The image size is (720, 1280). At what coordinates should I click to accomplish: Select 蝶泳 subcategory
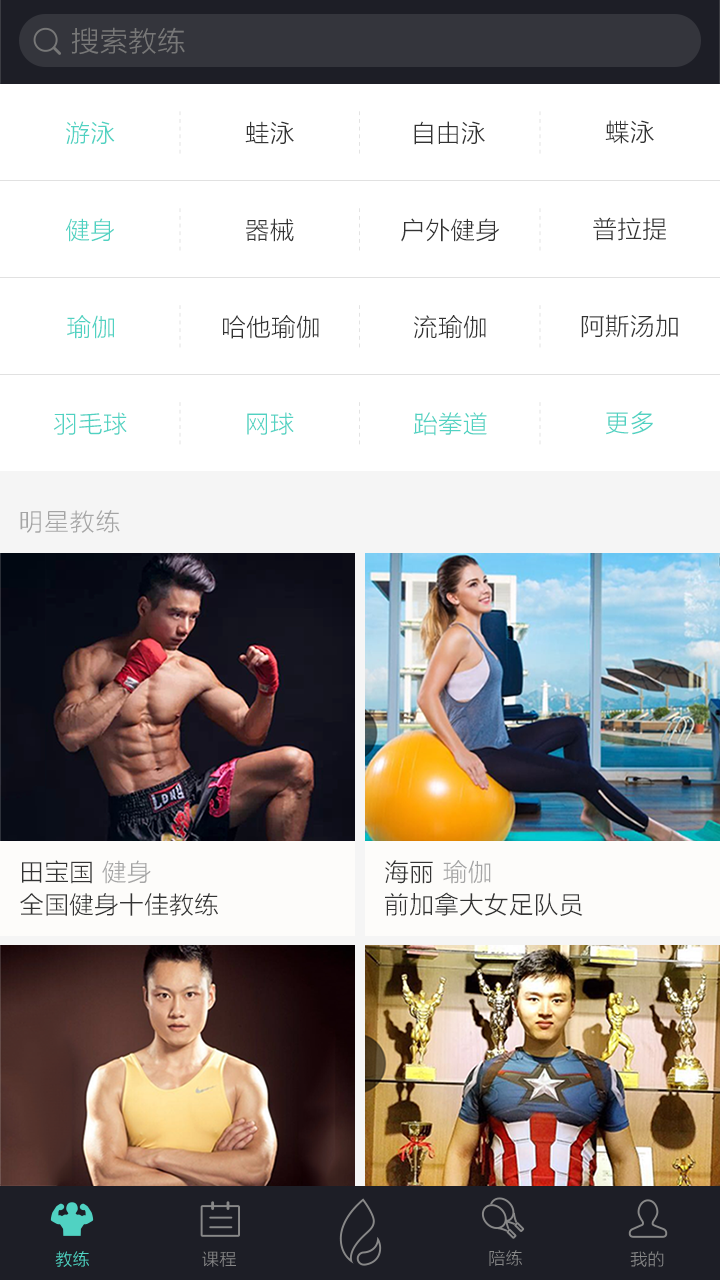(630, 133)
